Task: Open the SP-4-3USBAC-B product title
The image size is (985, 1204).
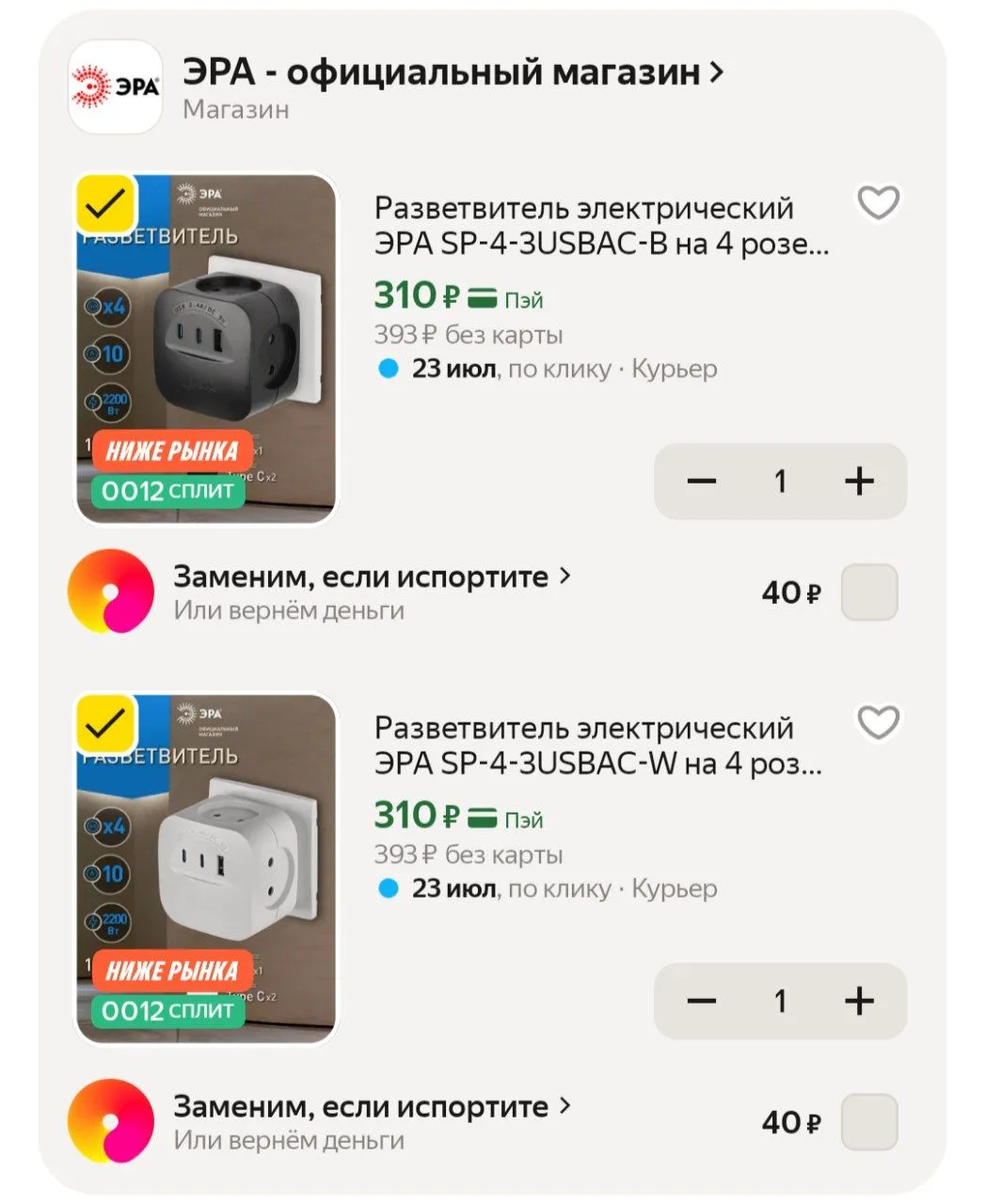Action: pos(601,226)
